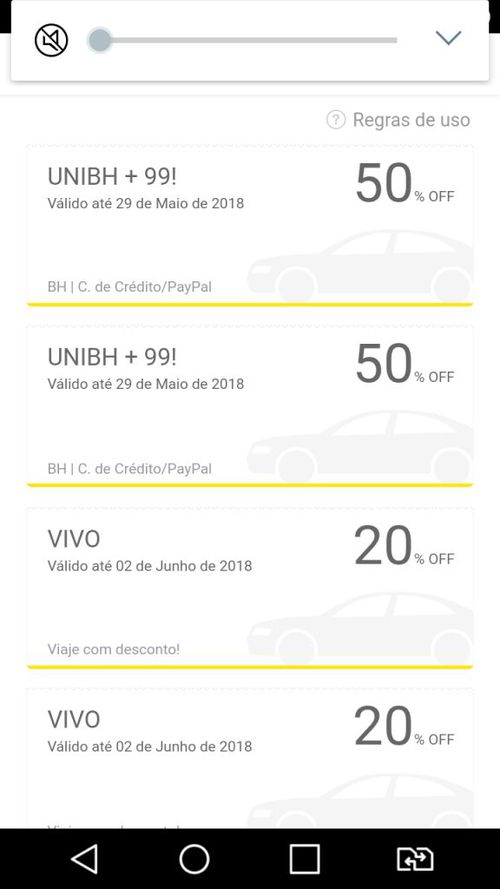Open Regras de uso help
The width and height of the screenshot is (500, 889).
tap(399, 120)
